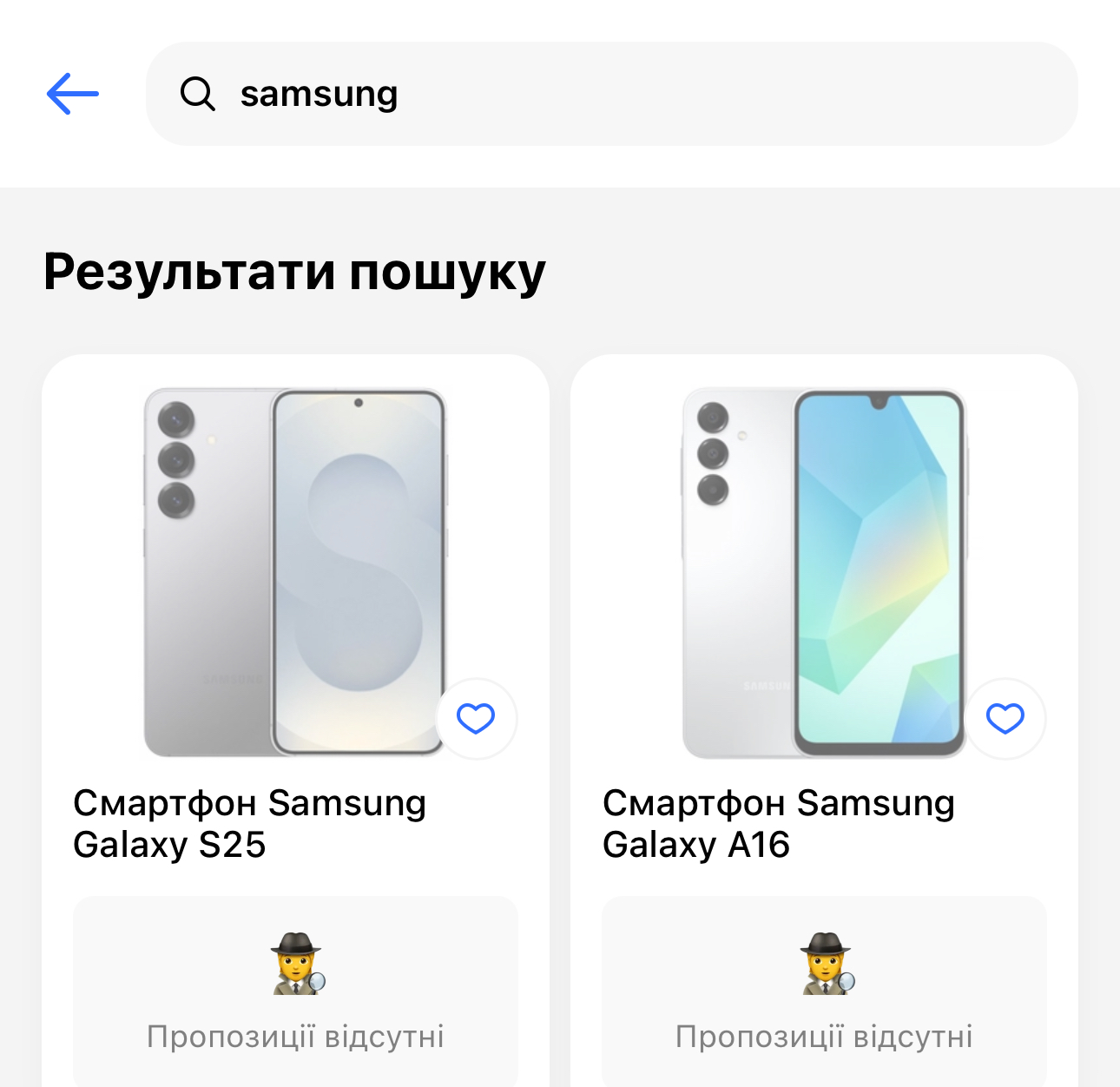Viewport: 1120px width, 1087px height.
Task: Open the Samsung Galaxy A16 product card
Action: (x=779, y=823)
